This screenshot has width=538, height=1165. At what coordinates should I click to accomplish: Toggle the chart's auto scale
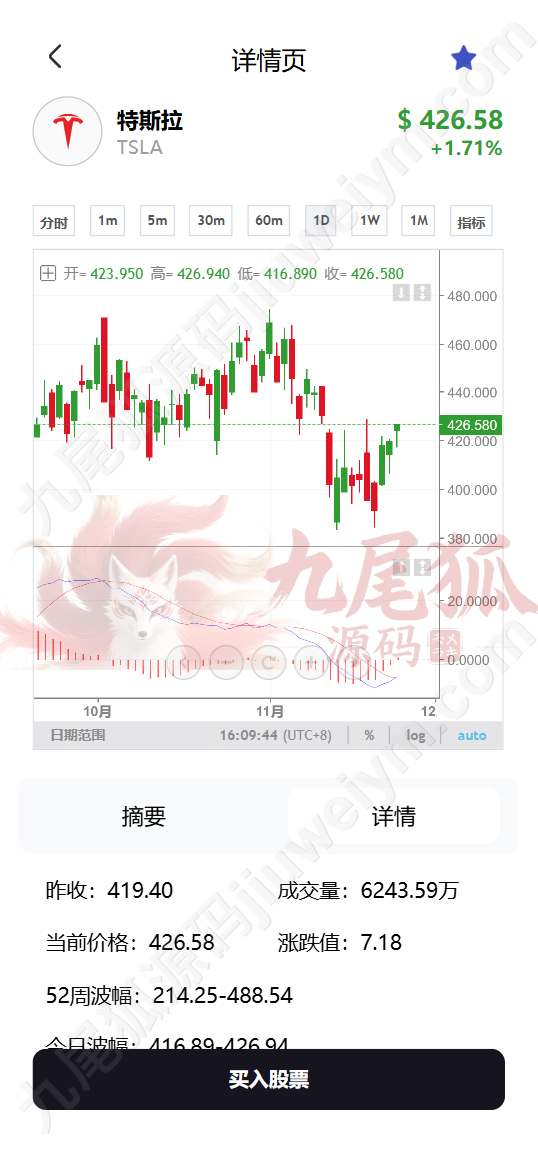[x=472, y=735]
